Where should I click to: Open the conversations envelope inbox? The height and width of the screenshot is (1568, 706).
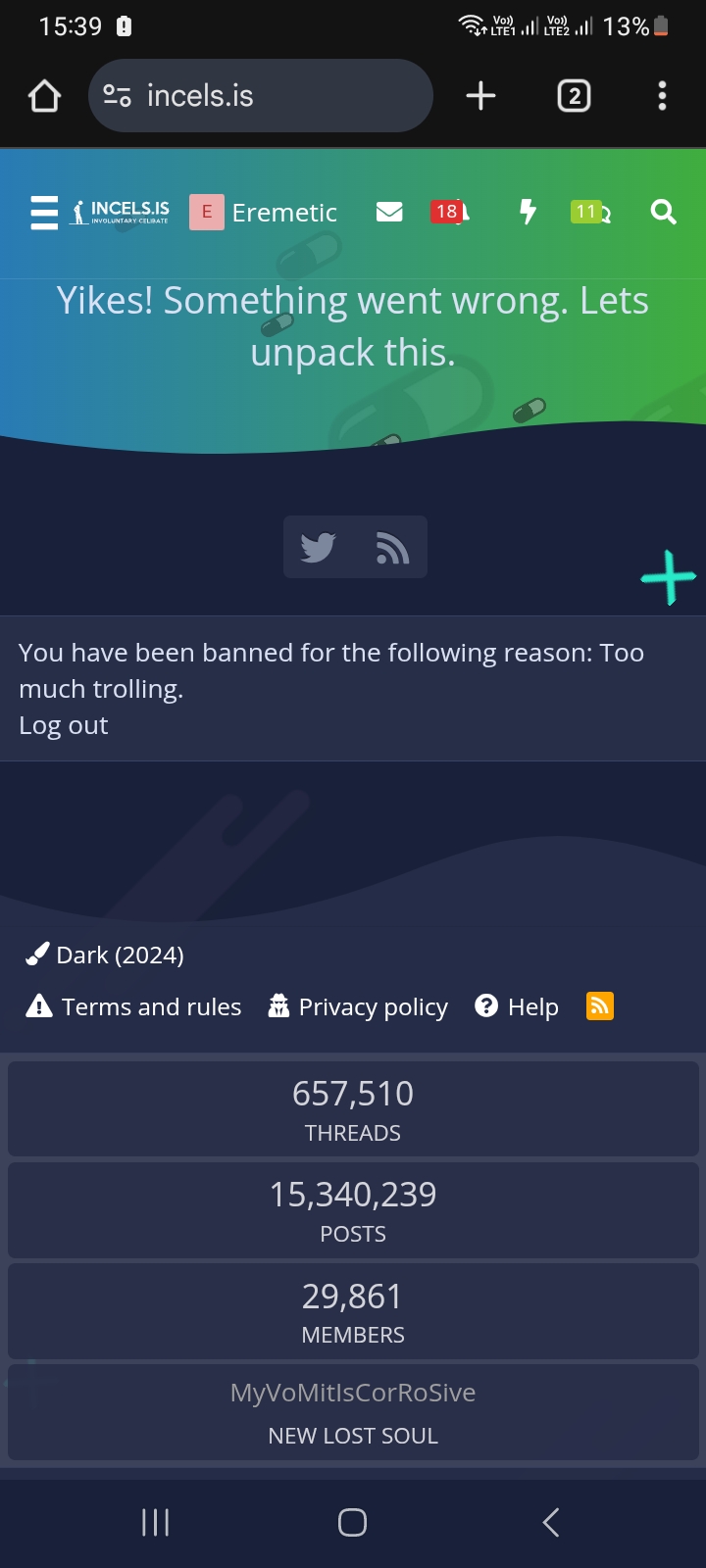[x=389, y=212]
